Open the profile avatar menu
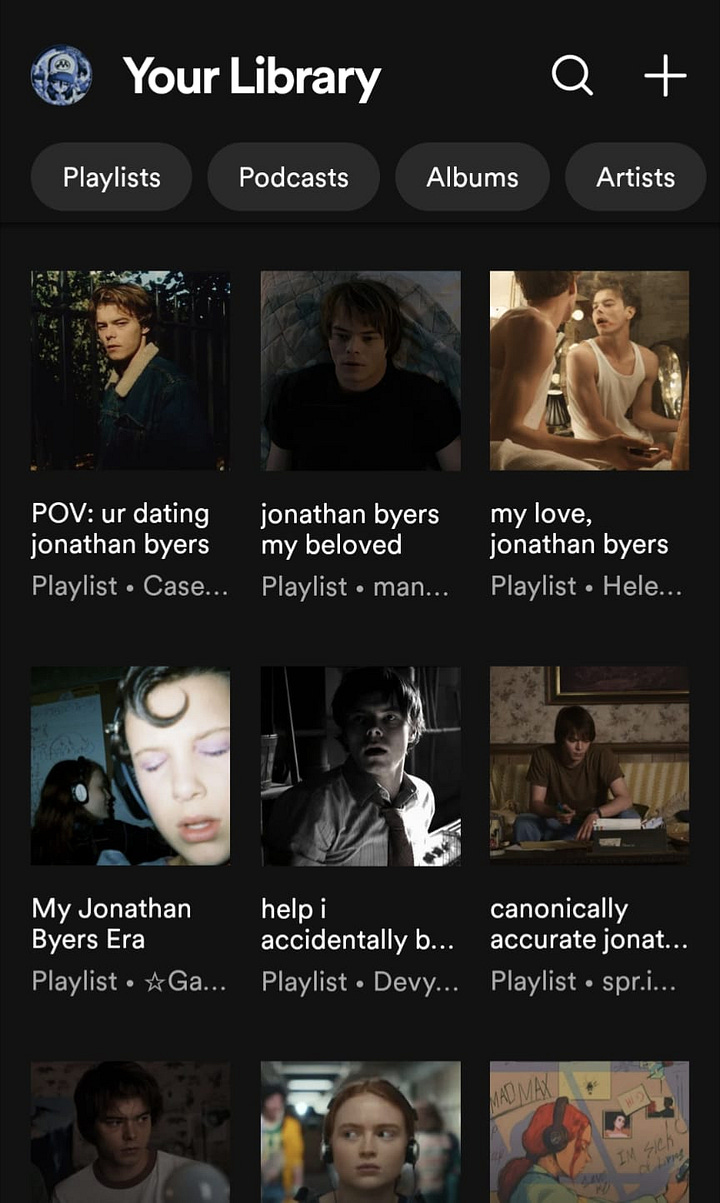The height and width of the screenshot is (1203, 720). click(x=61, y=76)
